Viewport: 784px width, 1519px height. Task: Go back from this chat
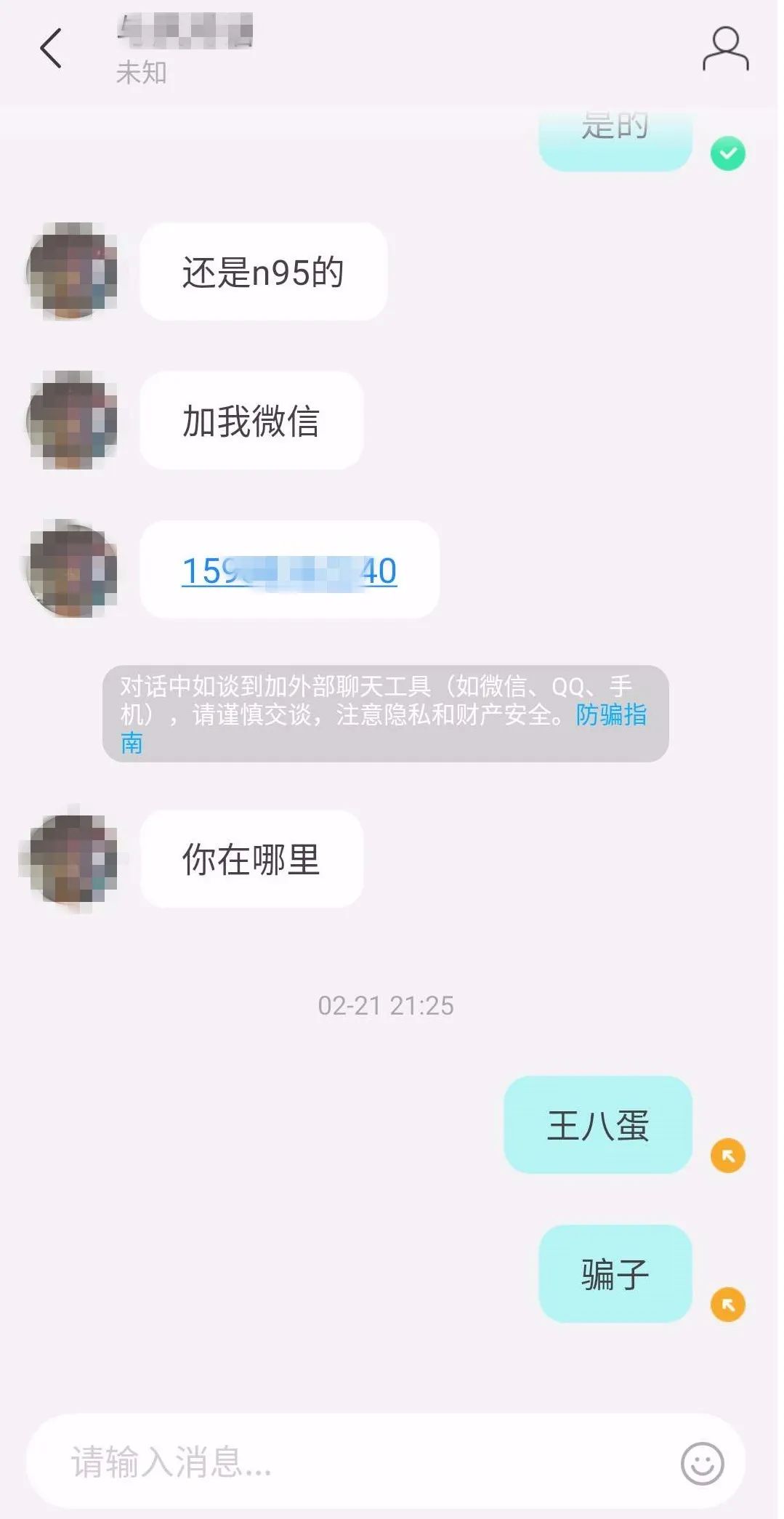51,49
